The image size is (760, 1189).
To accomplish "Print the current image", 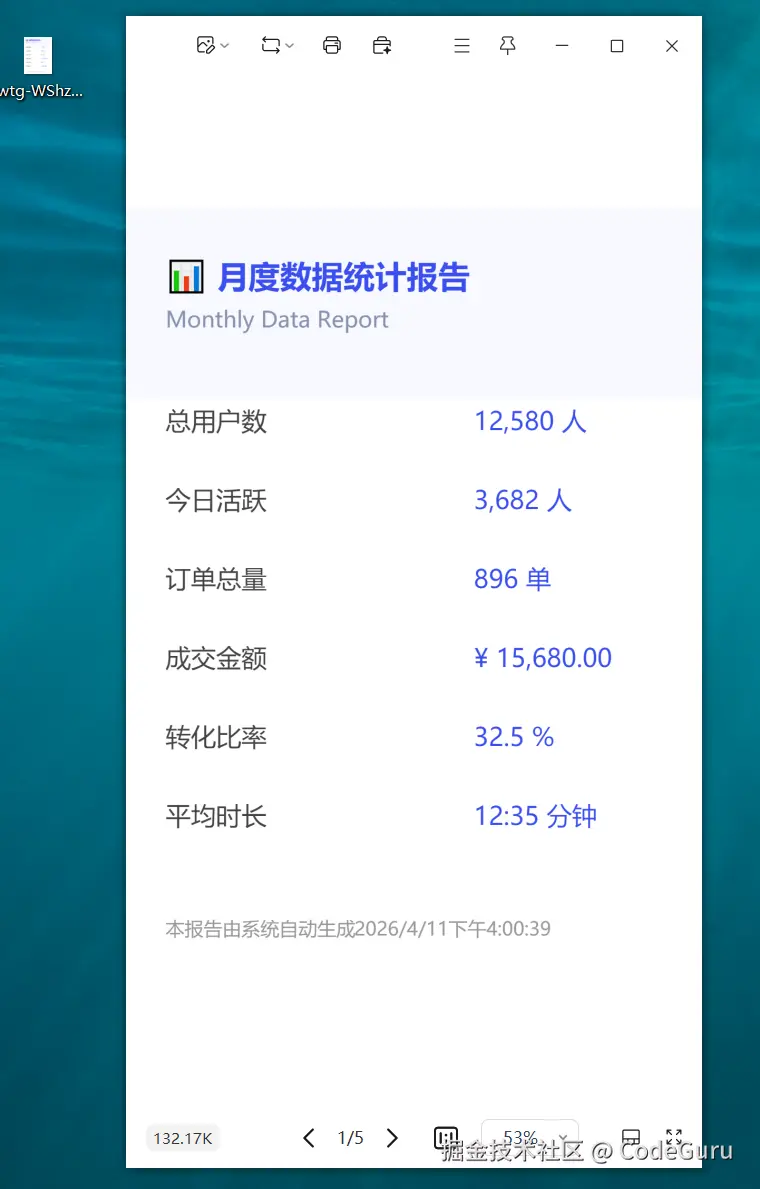I will (x=332, y=46).
